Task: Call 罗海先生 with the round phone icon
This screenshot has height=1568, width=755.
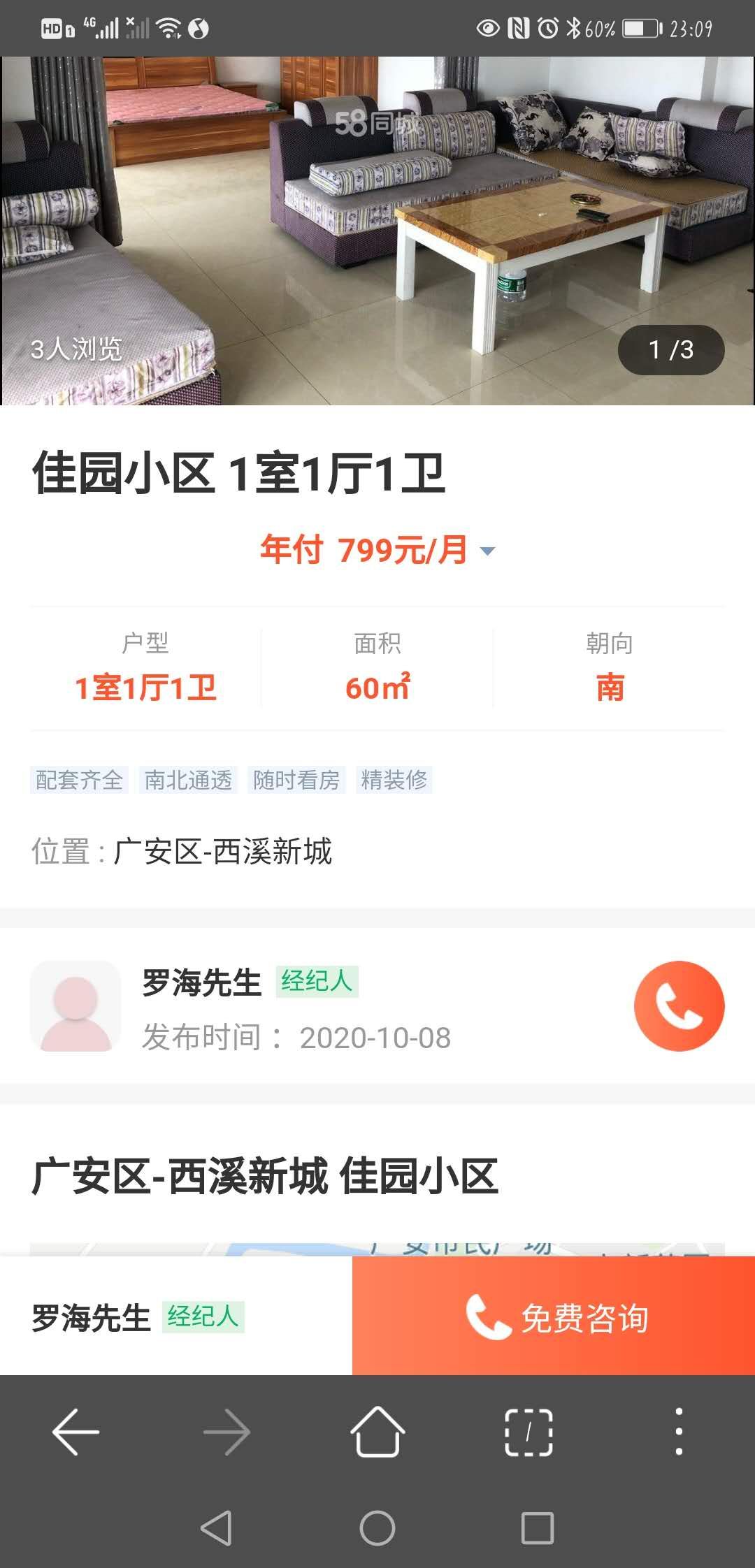Action: coord(679,1006)
